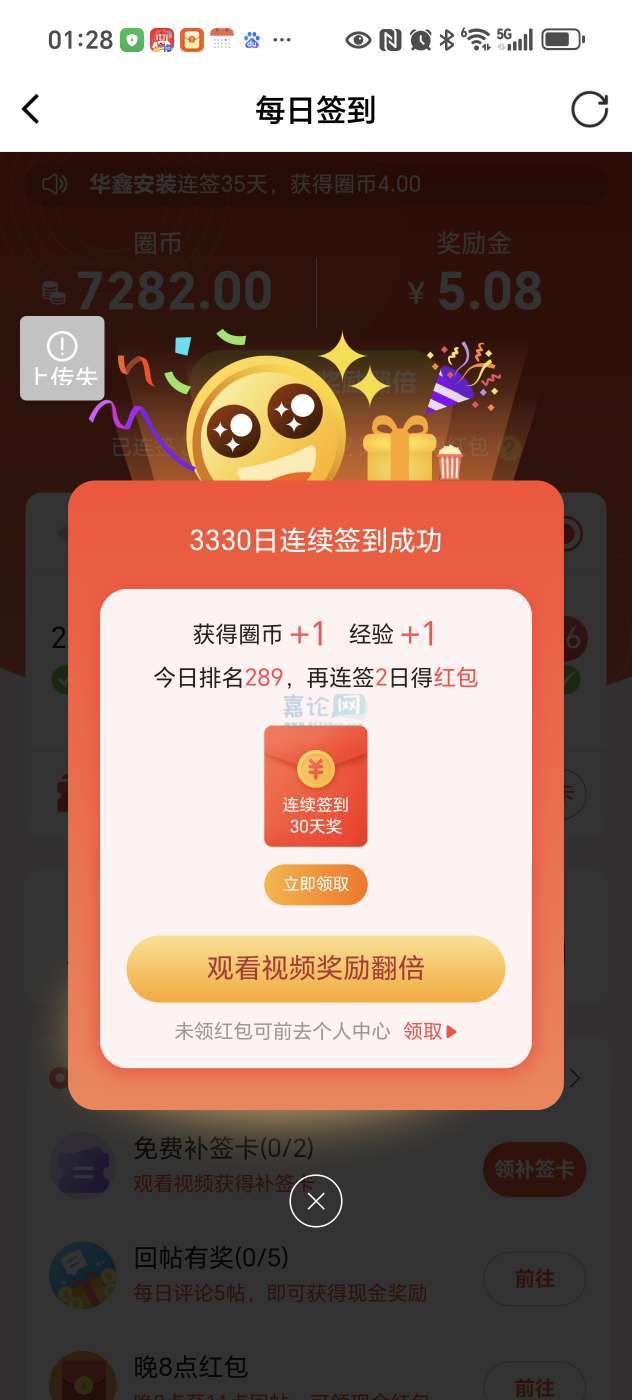Close the sign-in success popup
The height and width of the screenshot is (1400, 632).
[x=315, y=1201]
